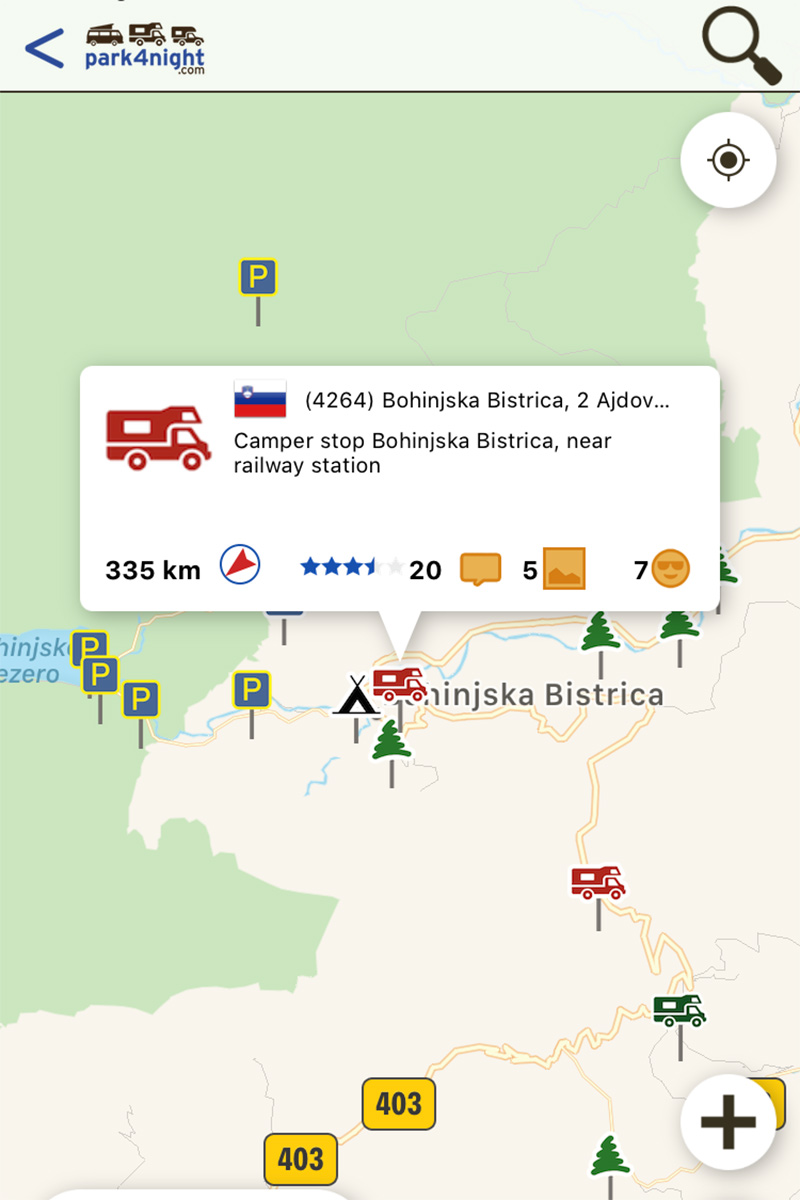This screenshot has width=800, height=1200.
Task: Open the magnifier search
Action: [x=741, y=46]
